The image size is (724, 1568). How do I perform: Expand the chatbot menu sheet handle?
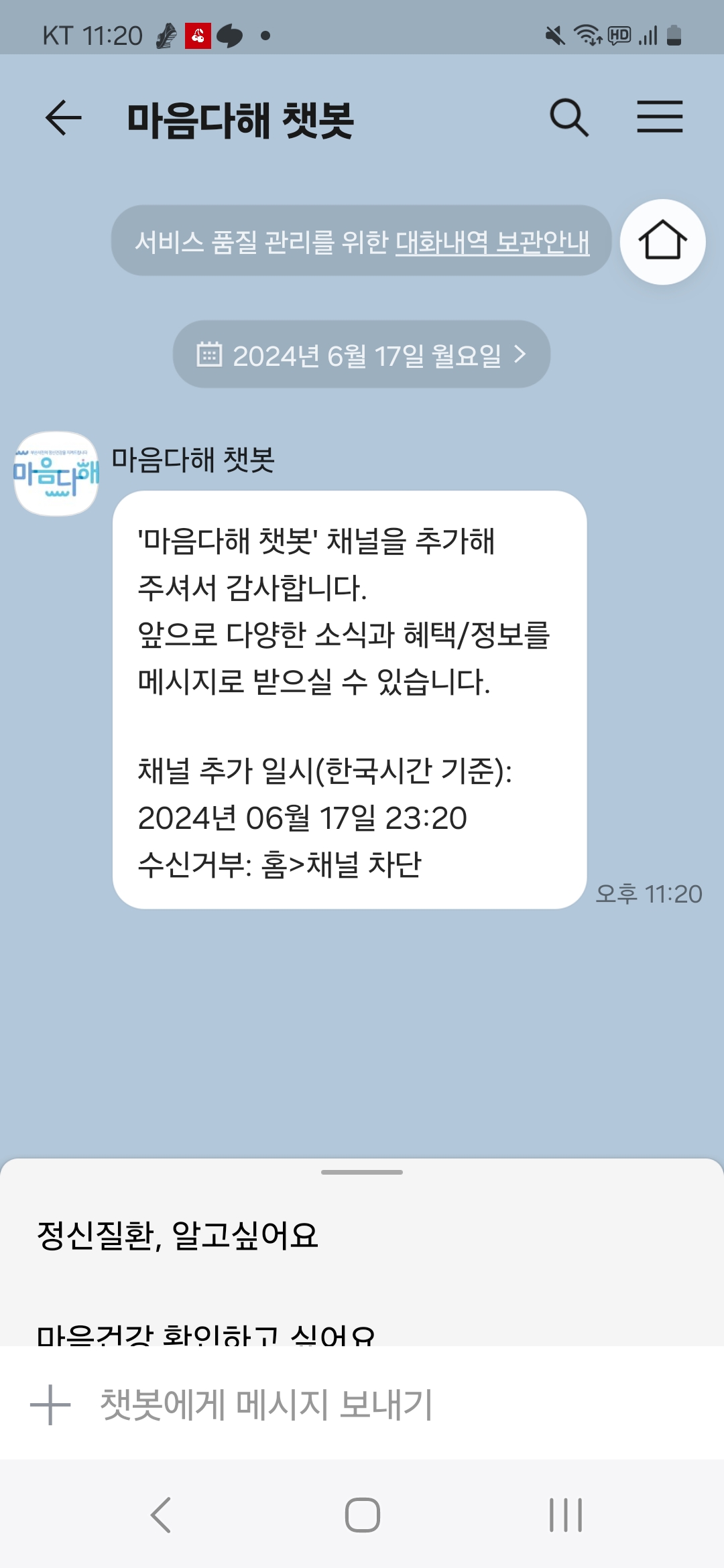362,1172
